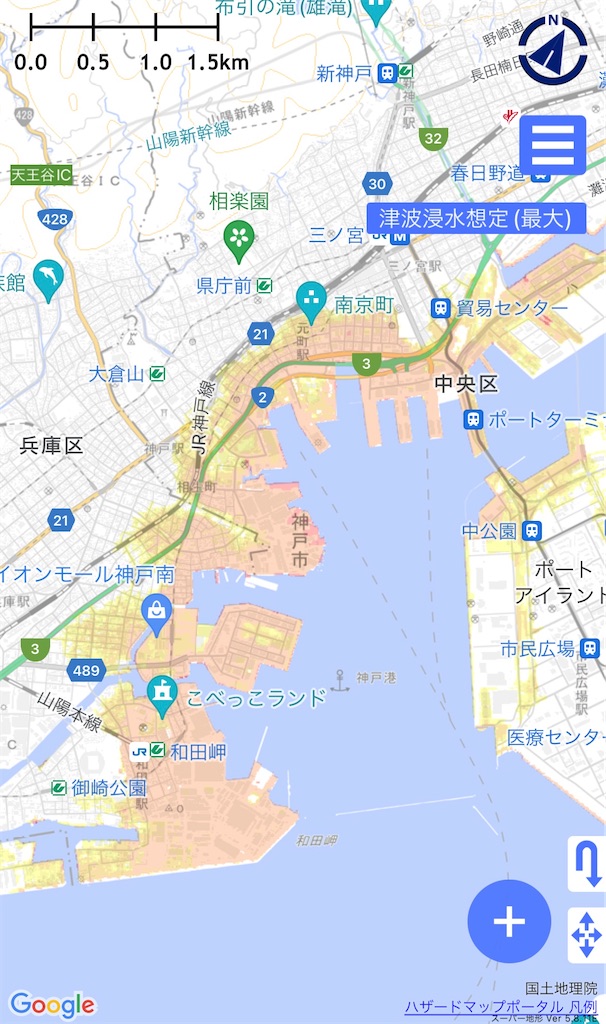This screenshot has height=1024, width=606.
Task: Tap the four-way arrows button
Action: click(x=586, y=936)
